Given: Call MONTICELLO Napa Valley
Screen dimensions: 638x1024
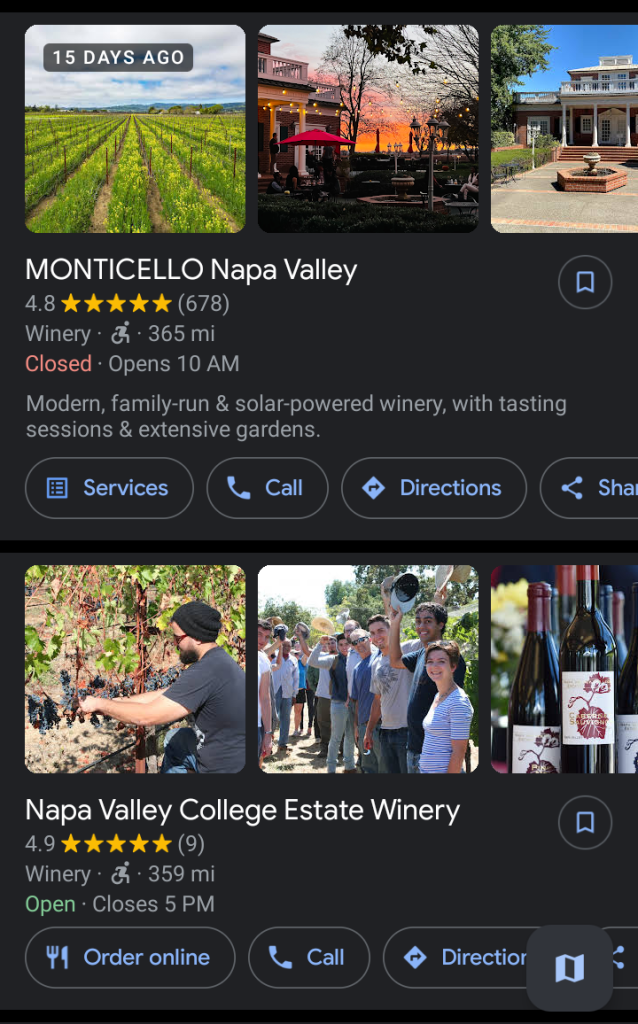Looking at the screenshot, I should [x=267, y=488].
